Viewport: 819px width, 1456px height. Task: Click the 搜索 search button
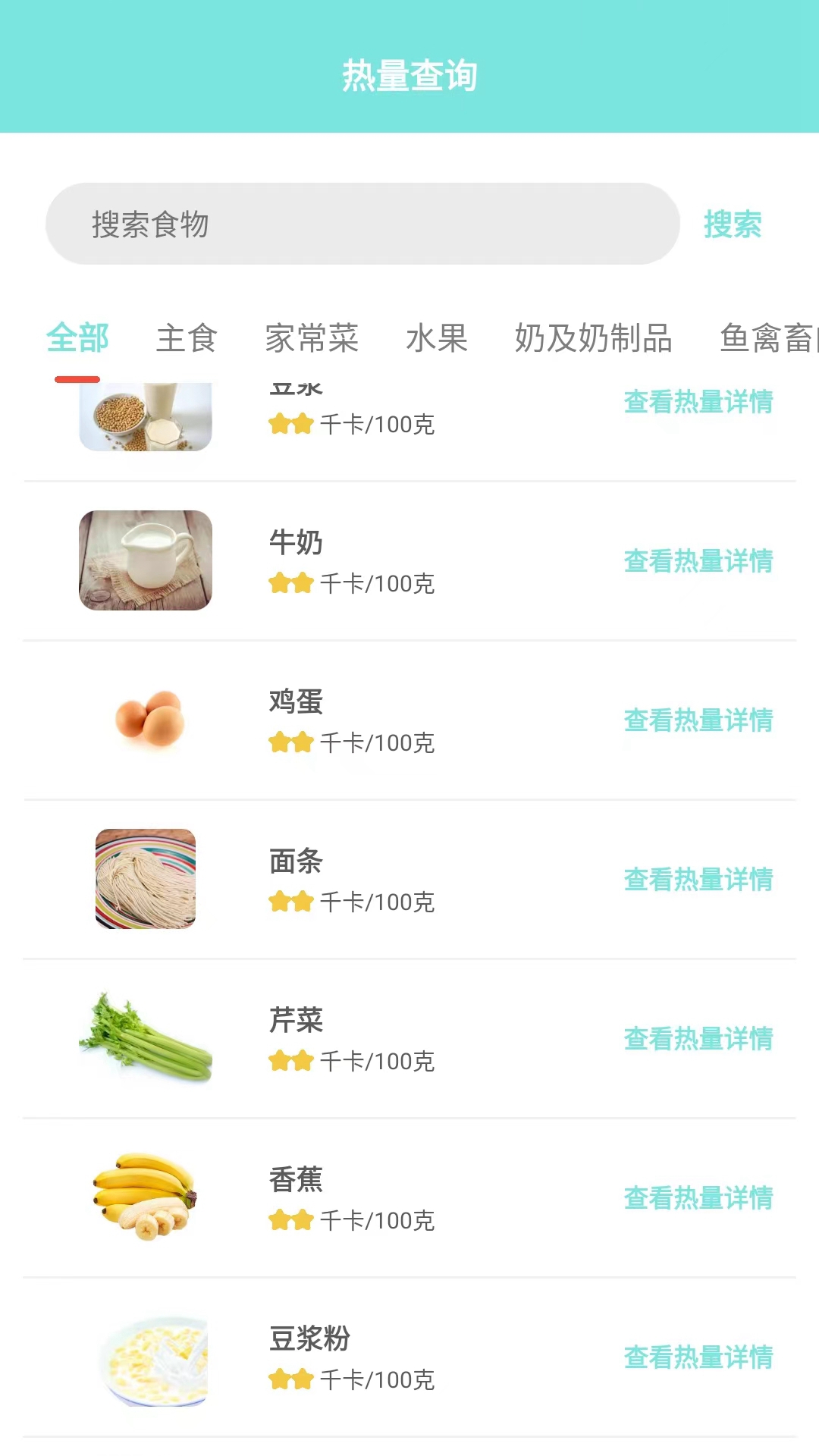732,224
